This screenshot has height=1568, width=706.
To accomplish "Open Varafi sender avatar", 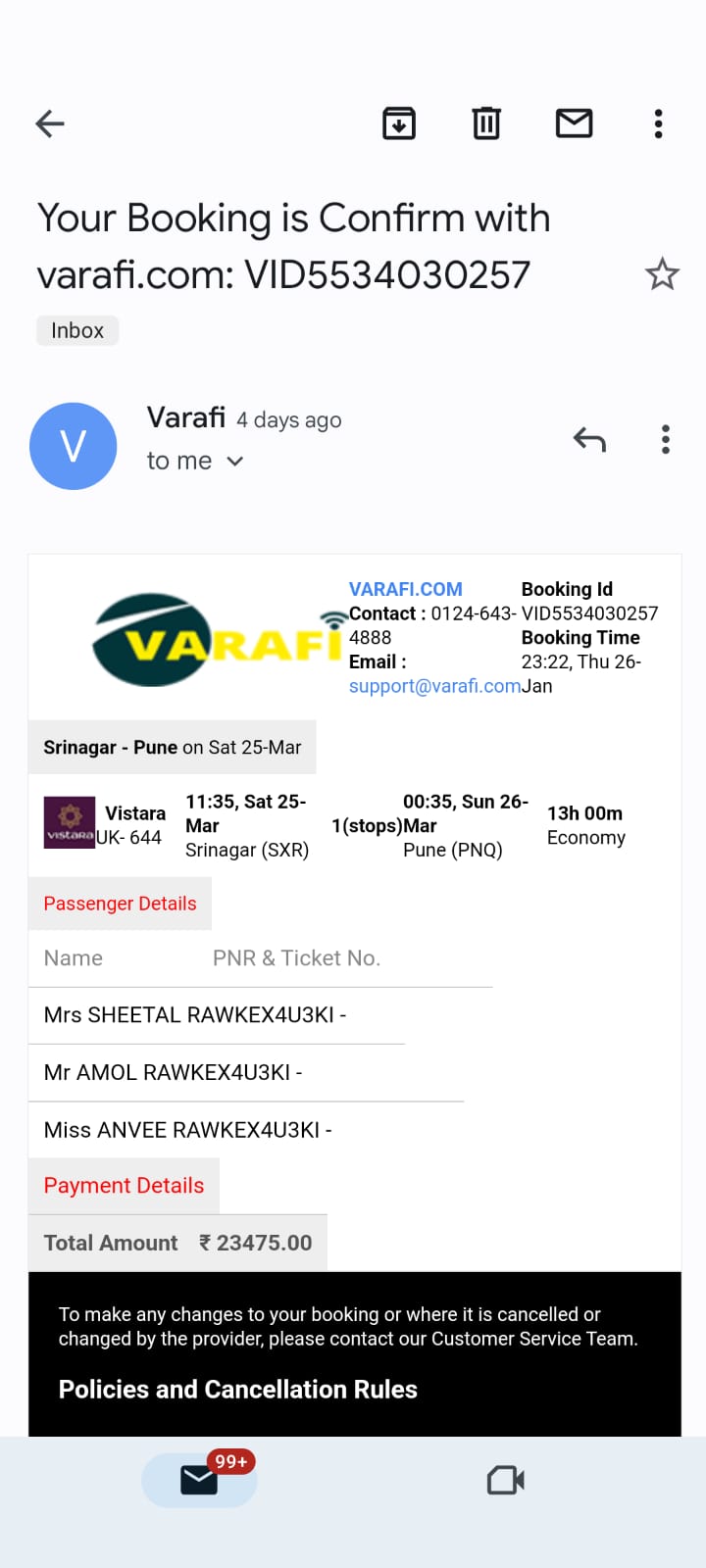I will 74,446.
